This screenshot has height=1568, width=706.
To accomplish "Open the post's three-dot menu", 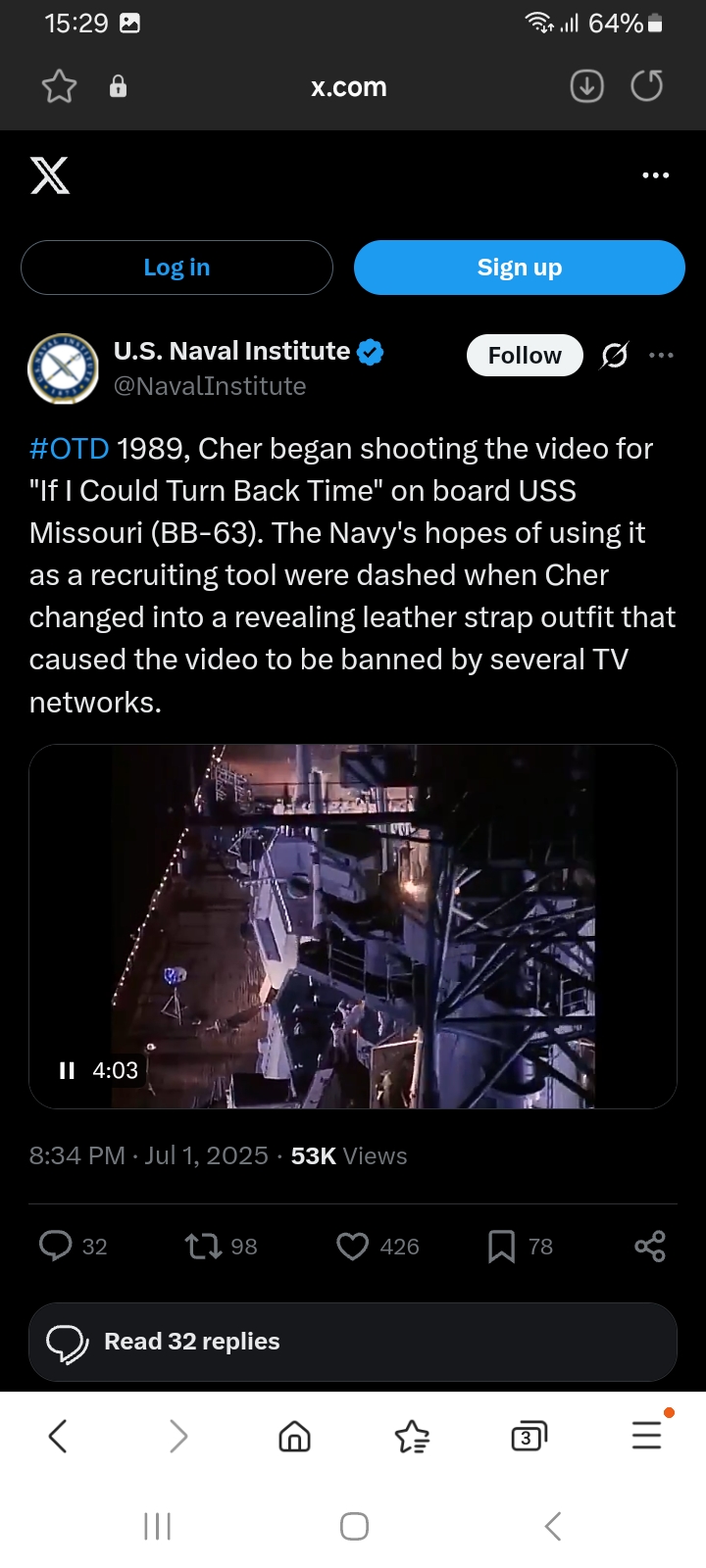I will click(x=662, y=355).
